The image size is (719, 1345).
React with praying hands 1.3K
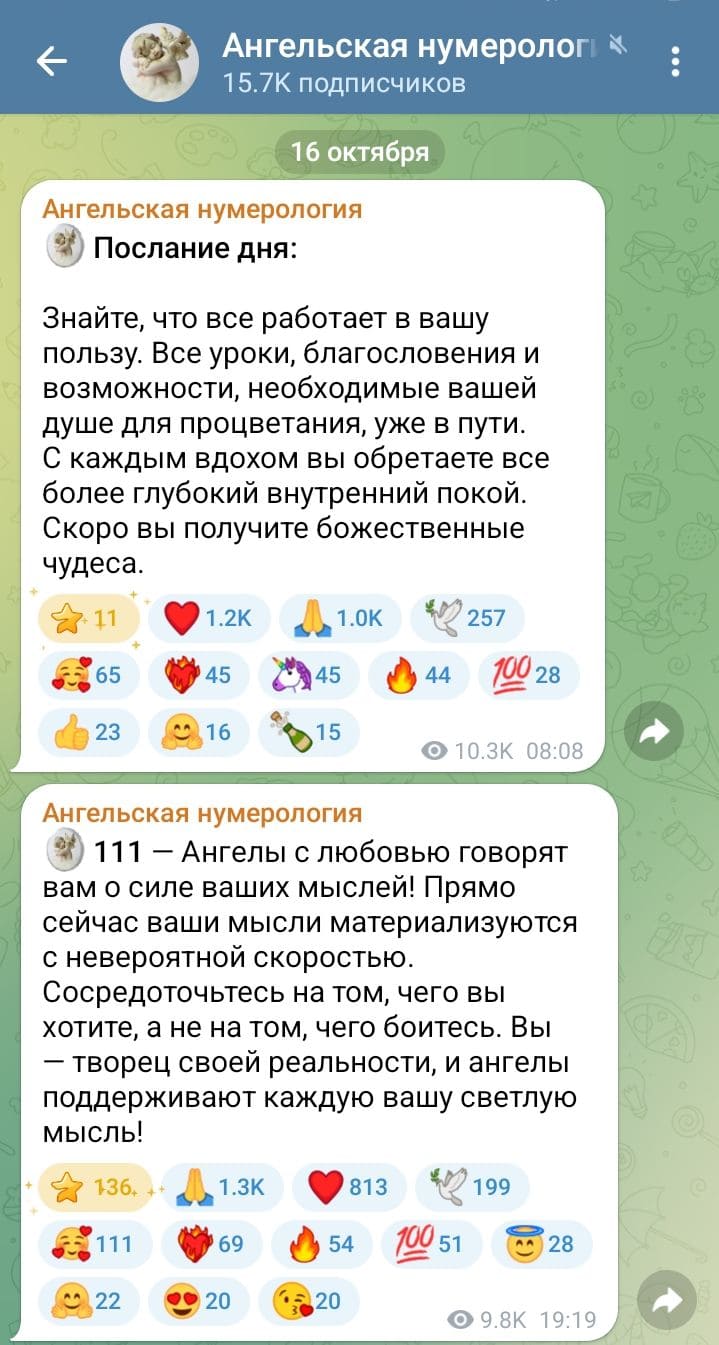click(221, 1187)
